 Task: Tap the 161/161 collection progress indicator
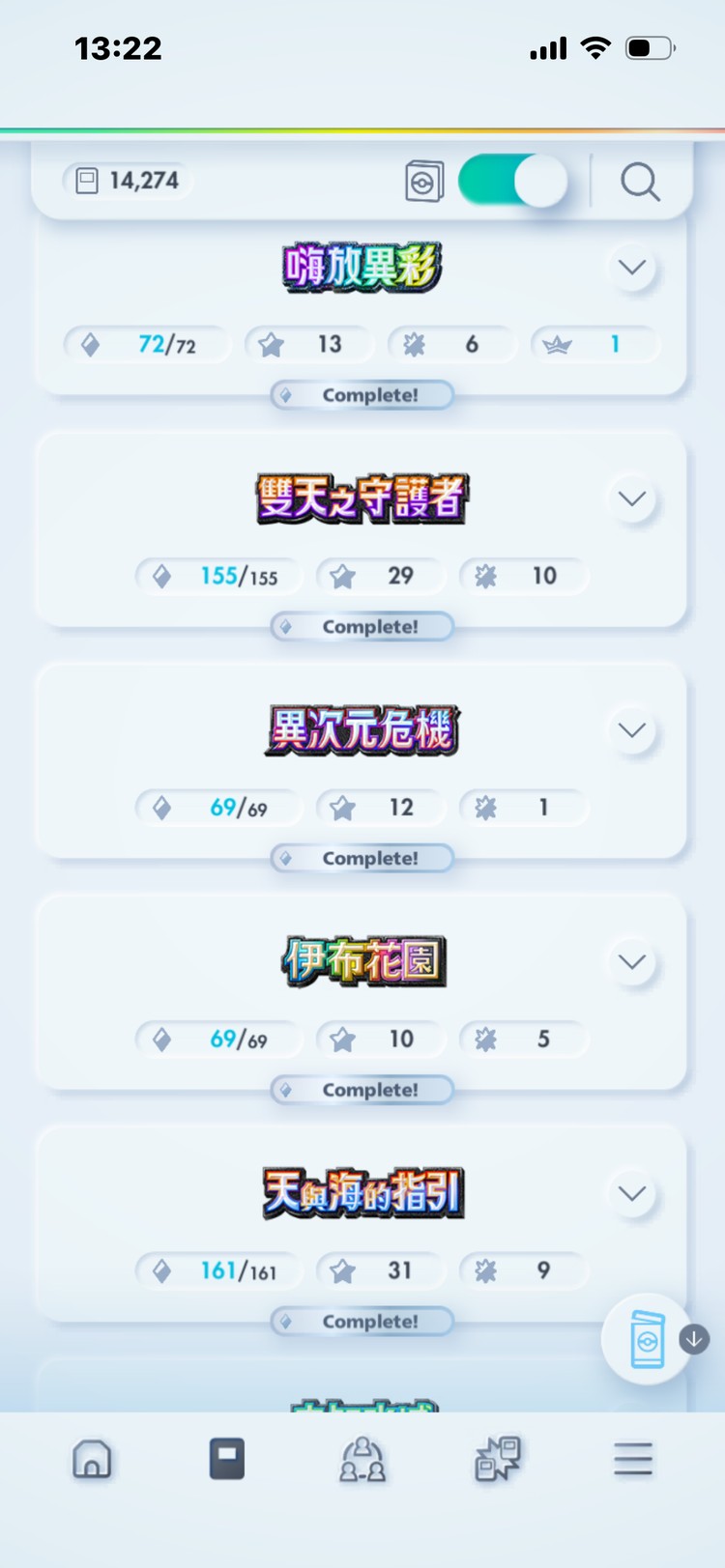[217, 1270]
